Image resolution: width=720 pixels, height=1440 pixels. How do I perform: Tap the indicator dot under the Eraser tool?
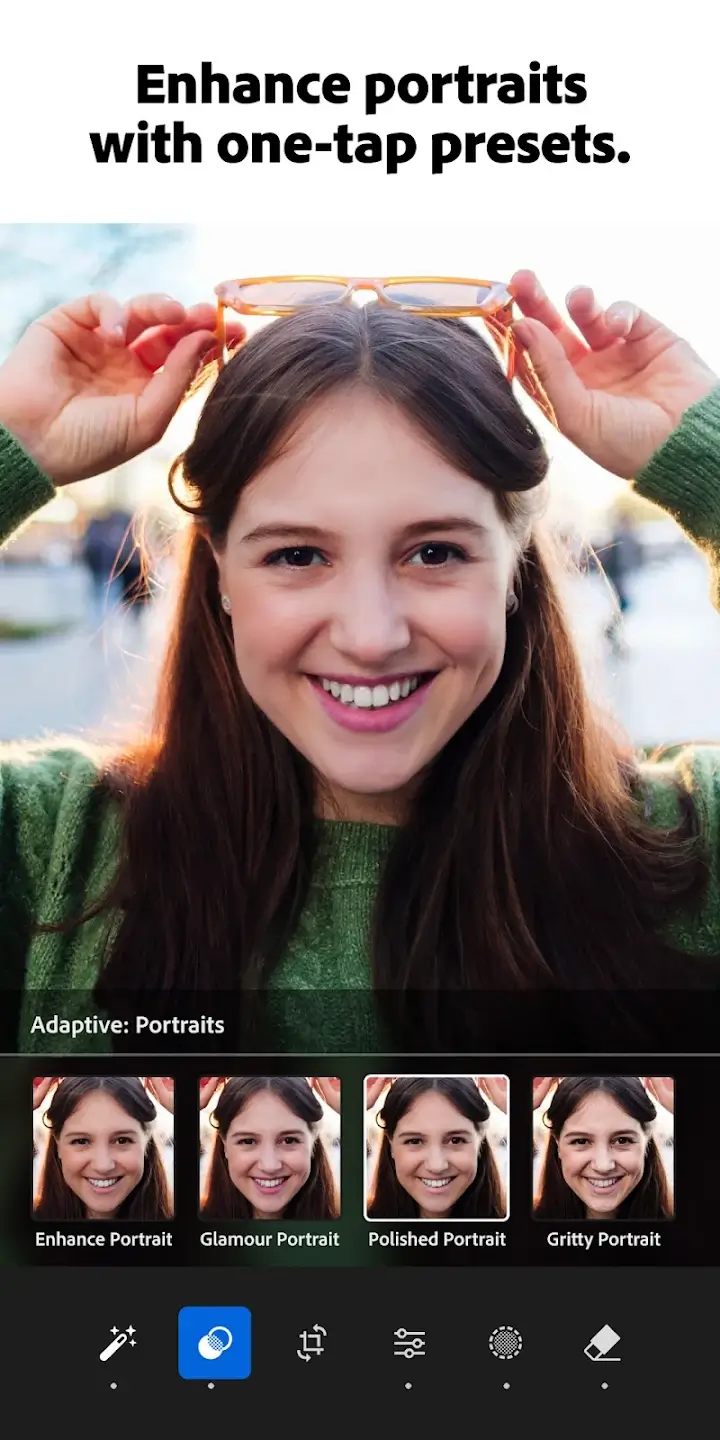(603, 1384)
